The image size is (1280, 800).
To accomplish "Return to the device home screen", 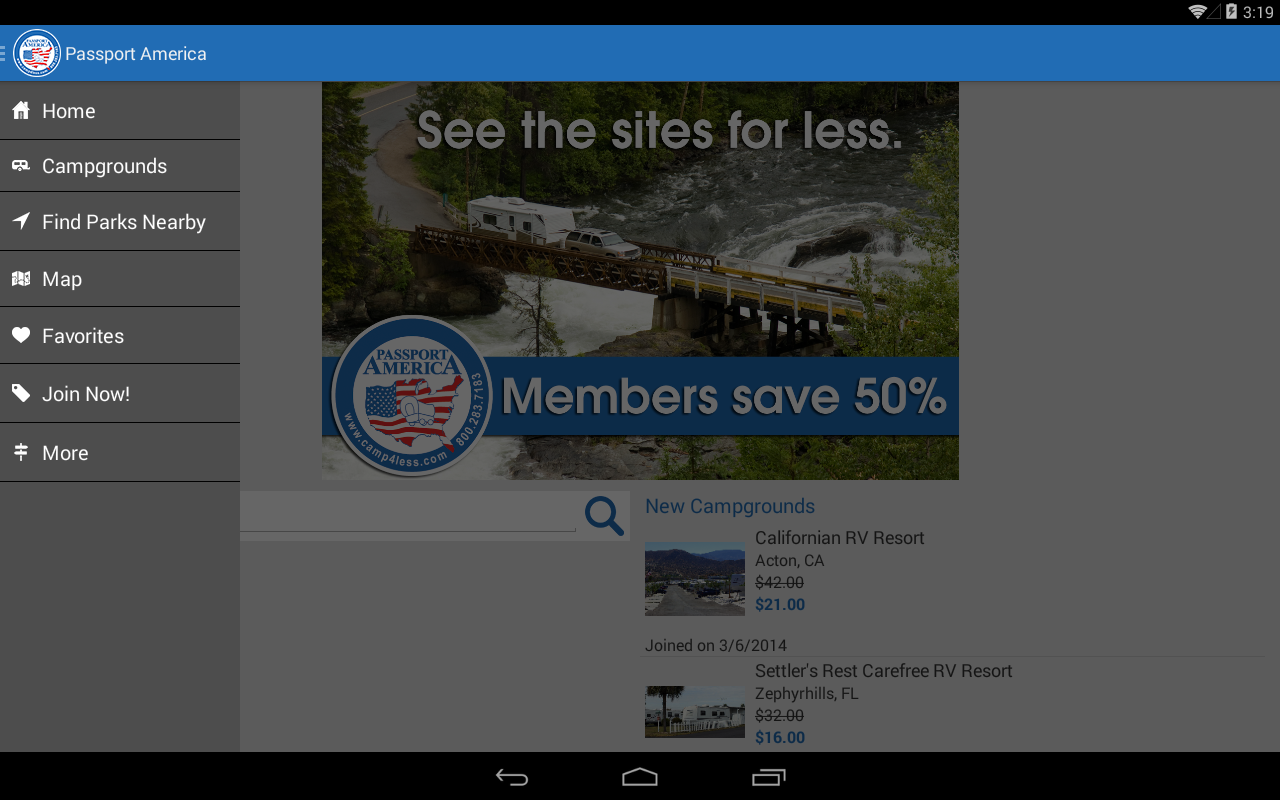I will tap(640, 777).
